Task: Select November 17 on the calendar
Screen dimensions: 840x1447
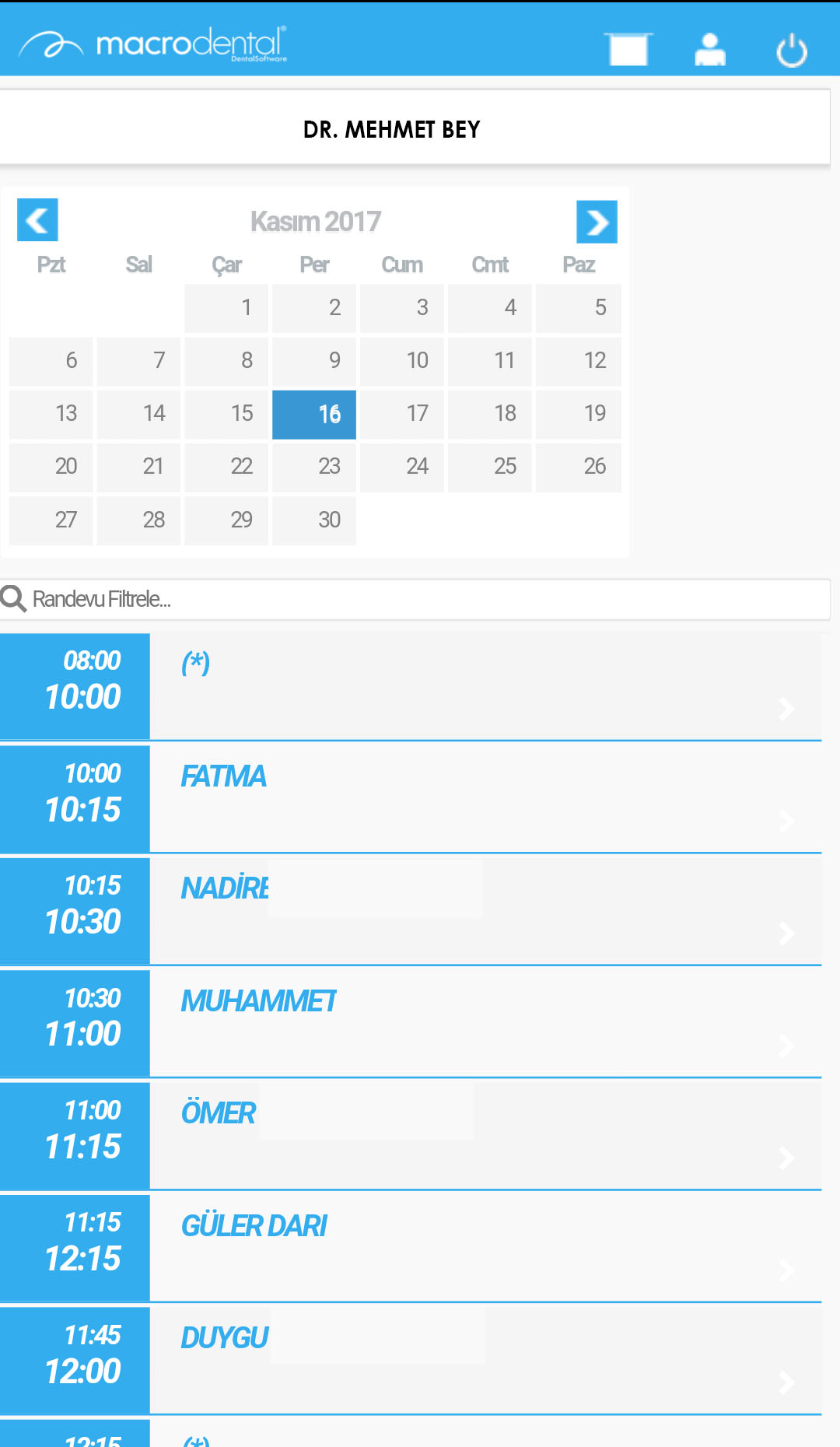Action: coord(402,414)
